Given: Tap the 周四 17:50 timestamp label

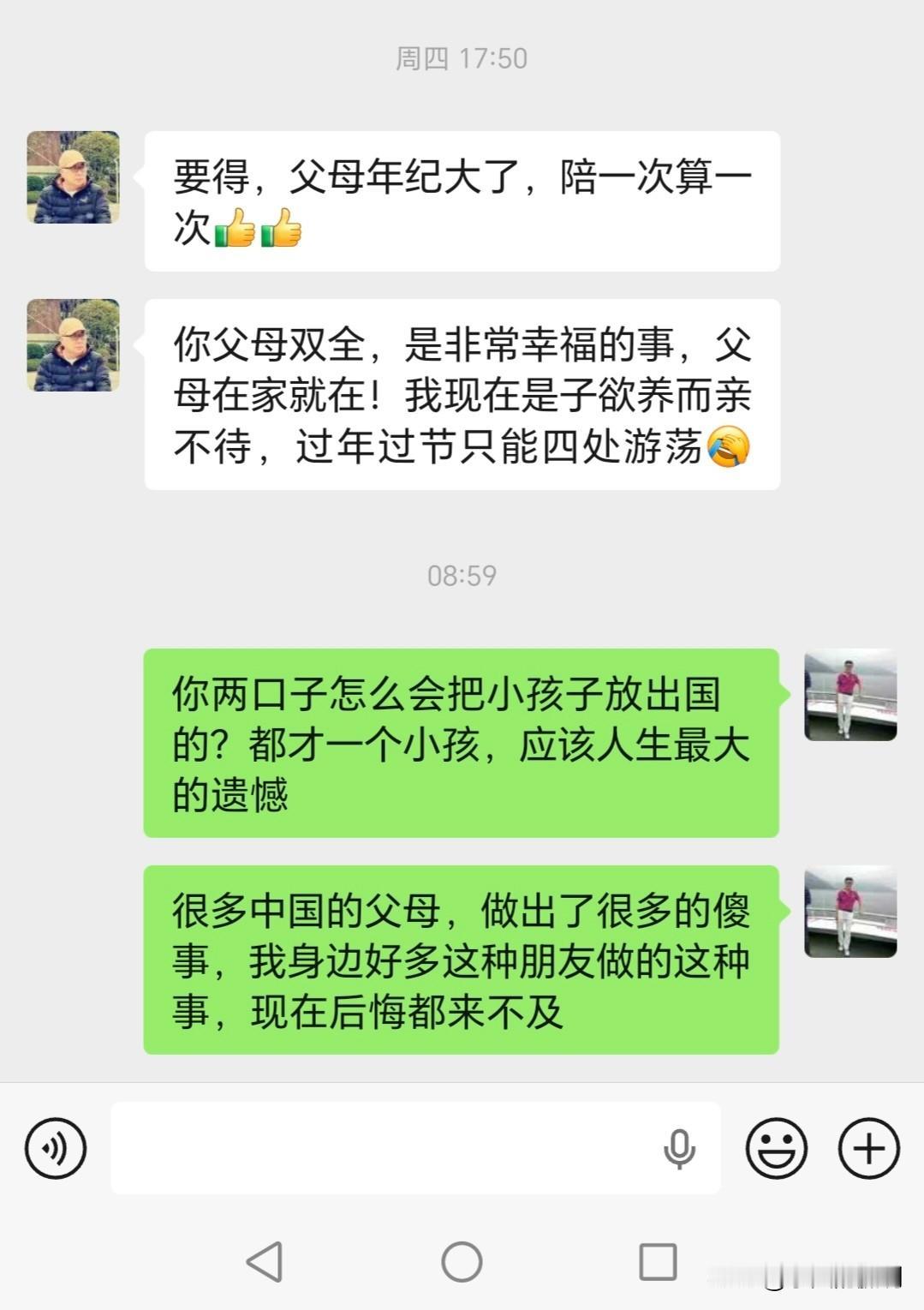Looking at the screenshot, I should point(462,58).
